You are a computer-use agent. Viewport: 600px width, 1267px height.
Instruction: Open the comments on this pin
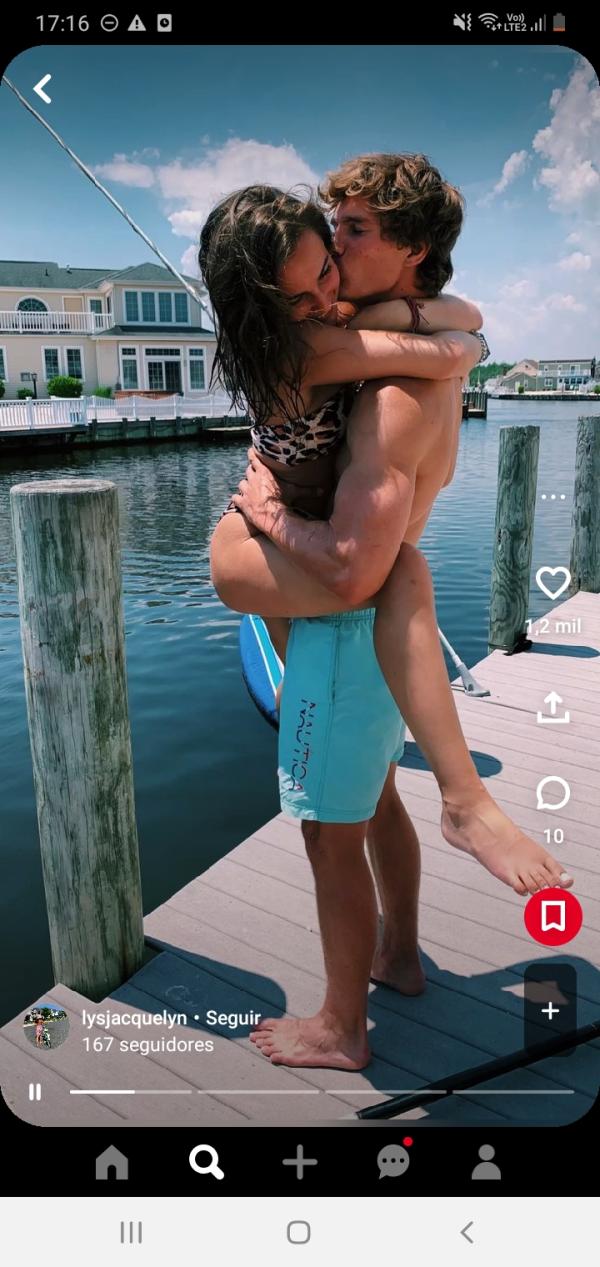[x=553, y=794]
